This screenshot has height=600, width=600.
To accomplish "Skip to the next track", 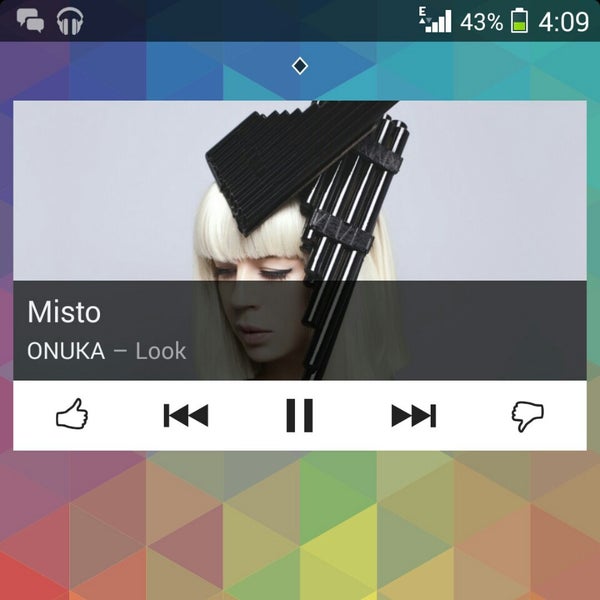I will [413, 415].
